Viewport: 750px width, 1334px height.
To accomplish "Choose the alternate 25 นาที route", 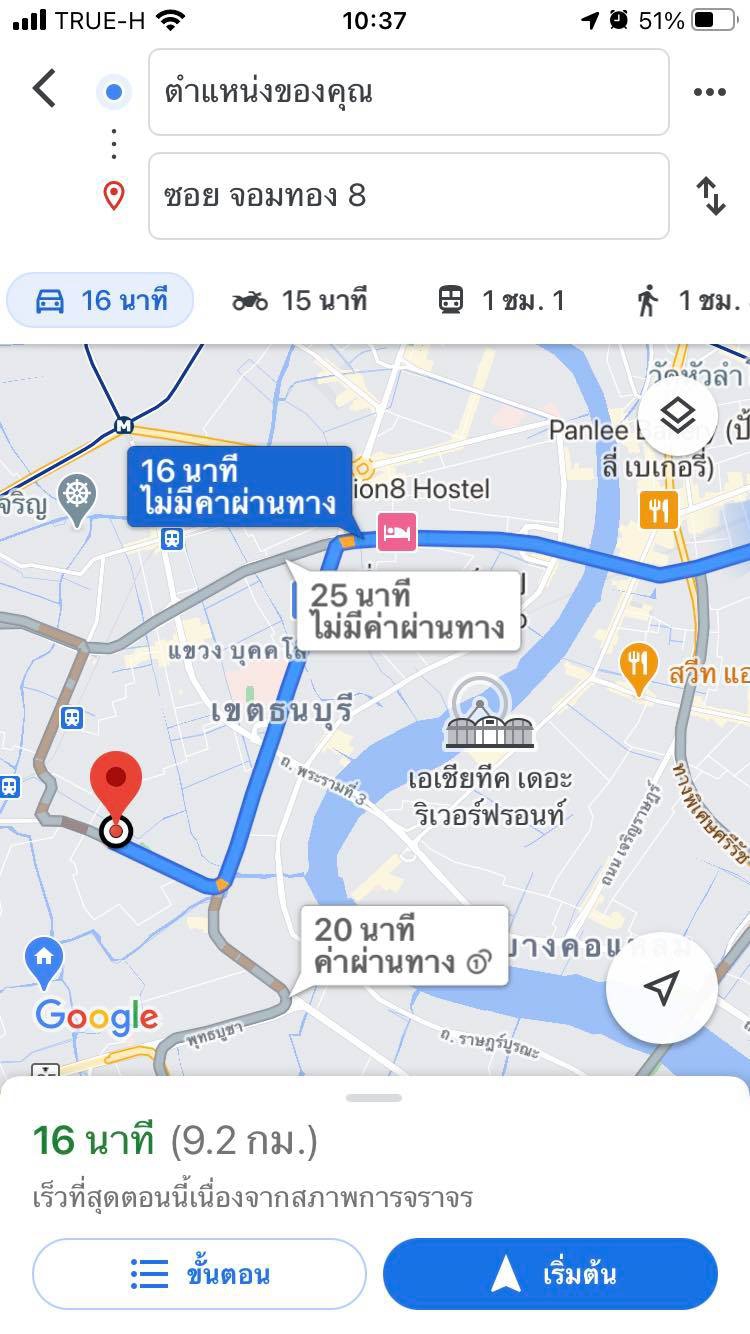I will [x=405, y=611].
